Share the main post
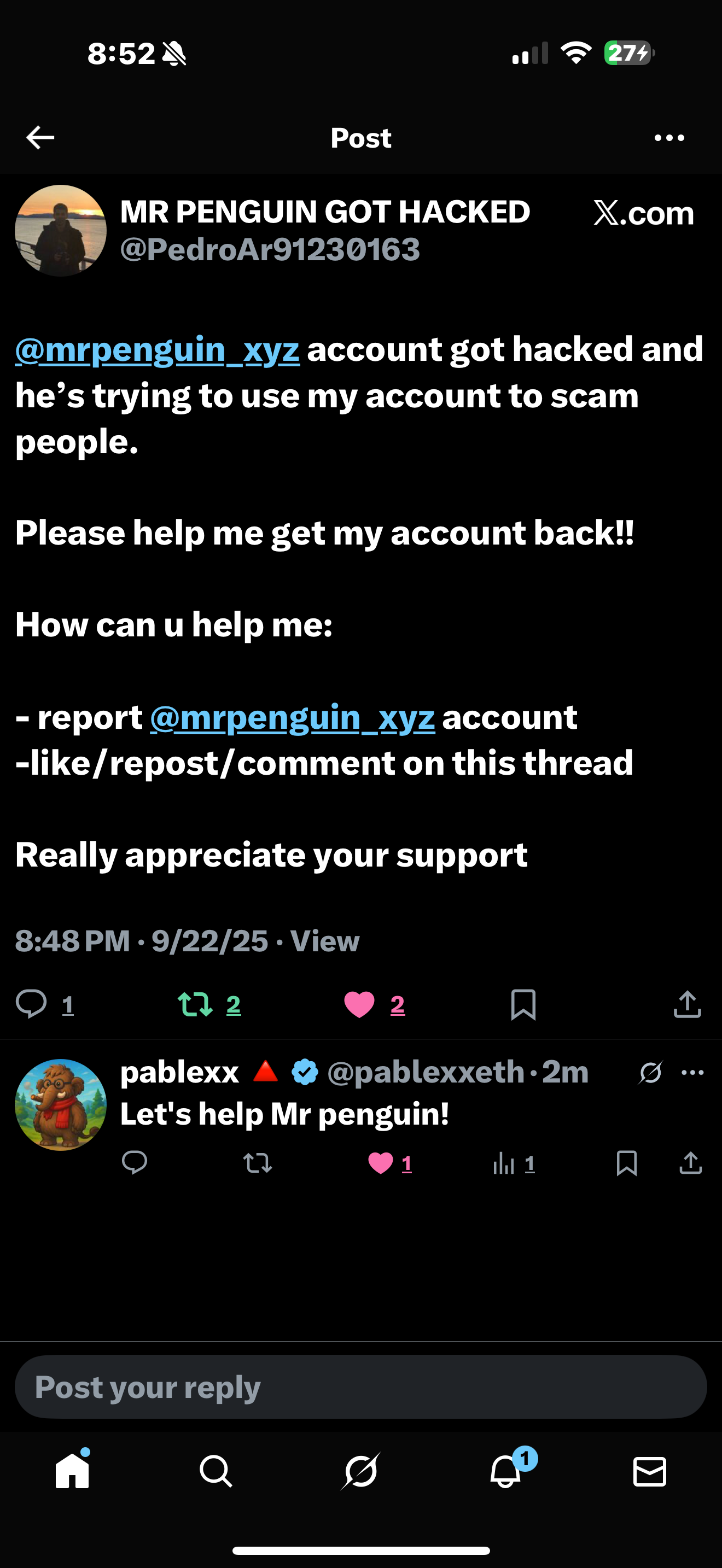Image resolution: width=722 pixels, height=1568 pixels. coord(688,1004)
